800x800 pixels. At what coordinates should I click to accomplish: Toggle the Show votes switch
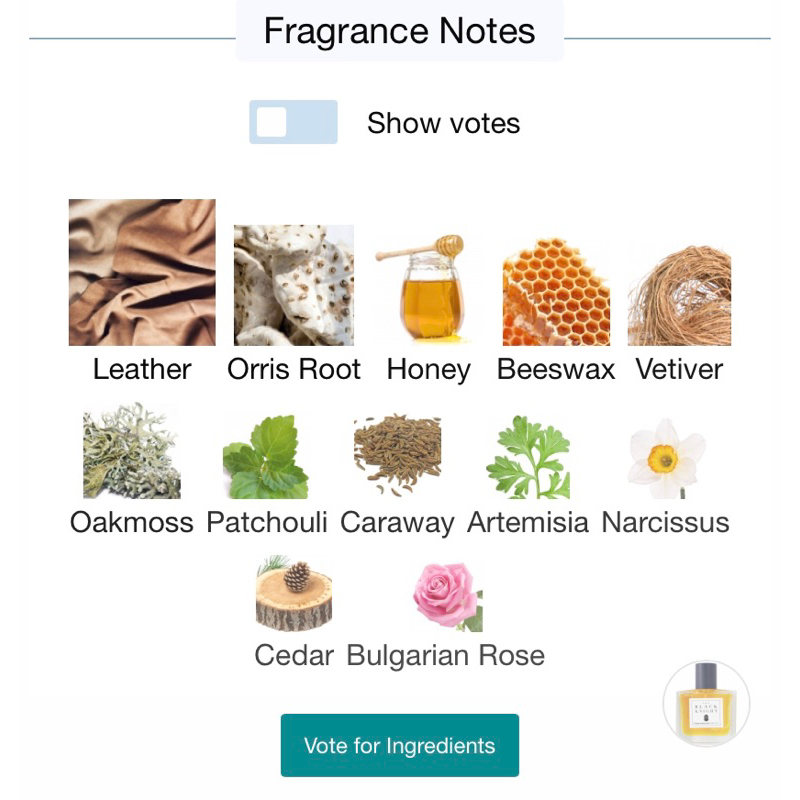pos(293,122)
